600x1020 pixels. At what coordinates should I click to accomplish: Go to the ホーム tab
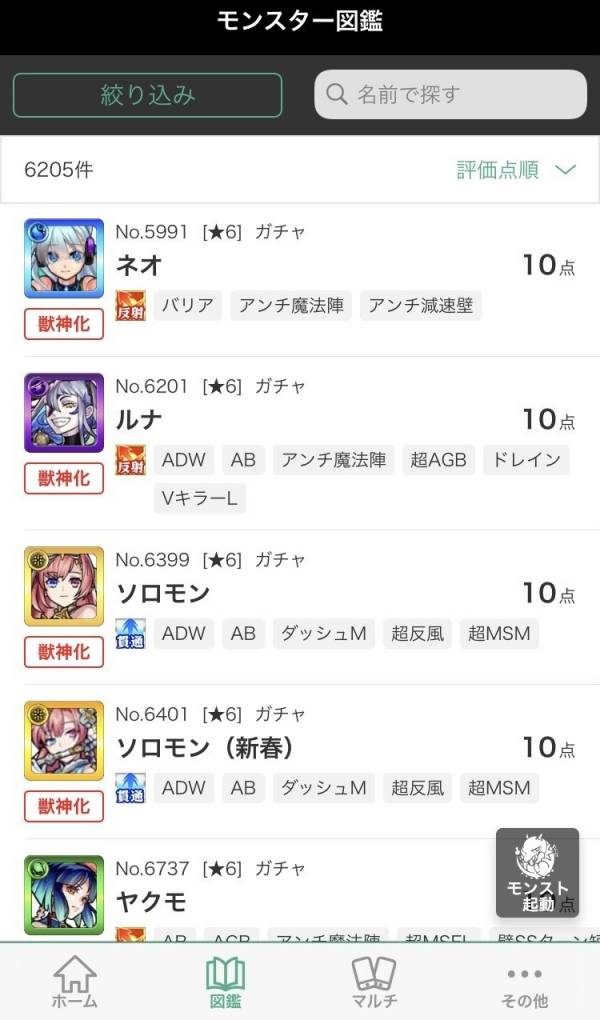(x=75, y=981)
